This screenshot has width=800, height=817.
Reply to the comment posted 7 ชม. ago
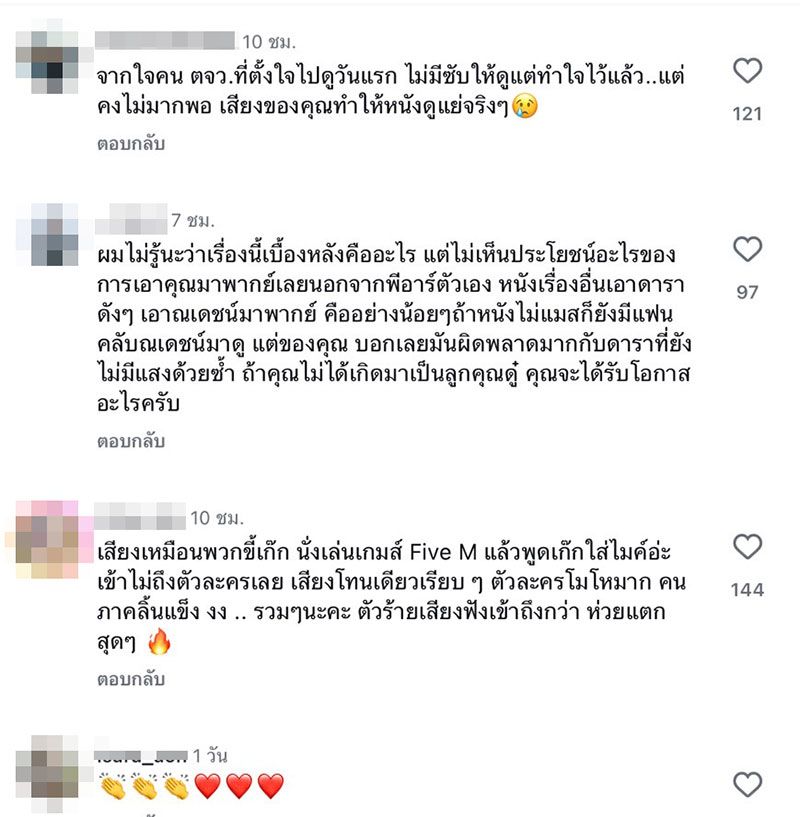(x=130, y=441)
